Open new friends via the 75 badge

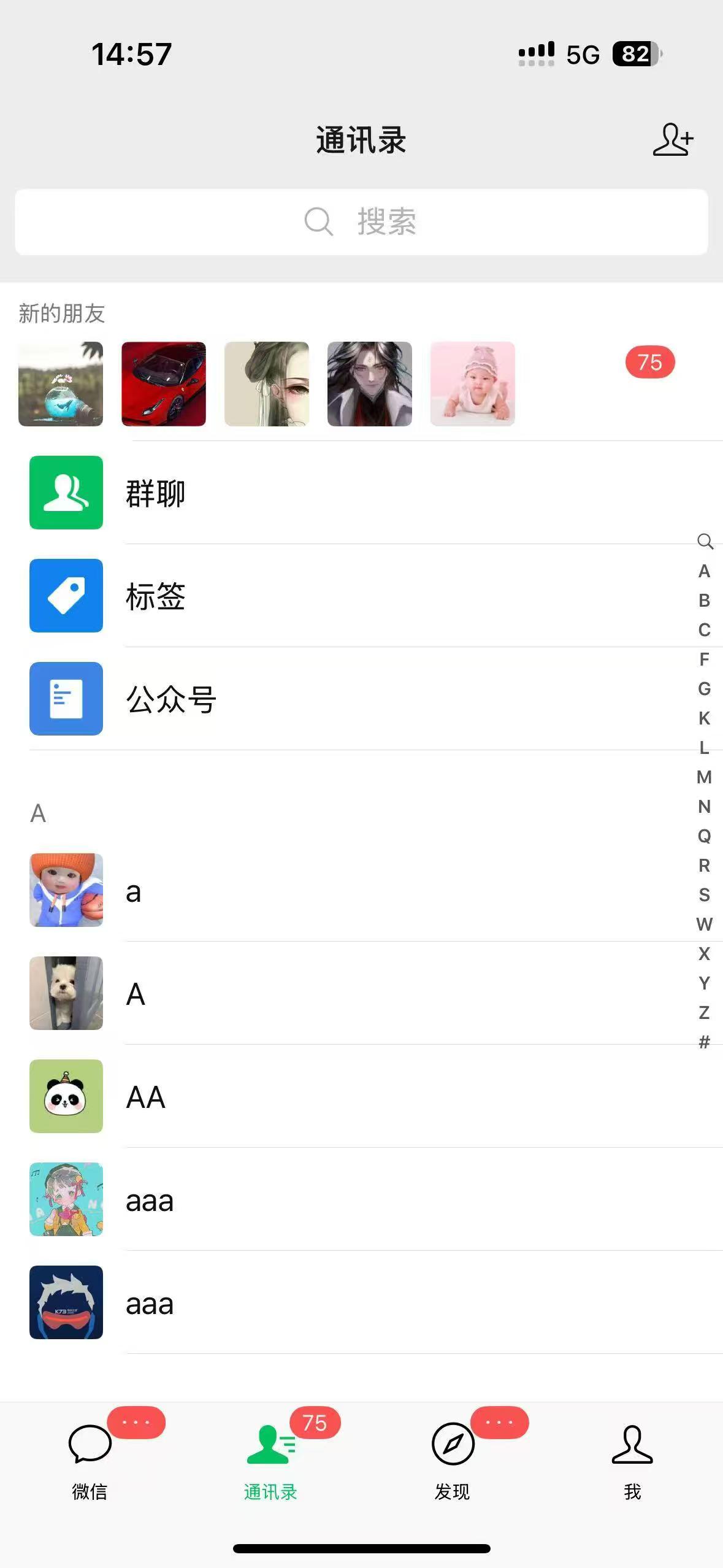click(x=649, y=362)
